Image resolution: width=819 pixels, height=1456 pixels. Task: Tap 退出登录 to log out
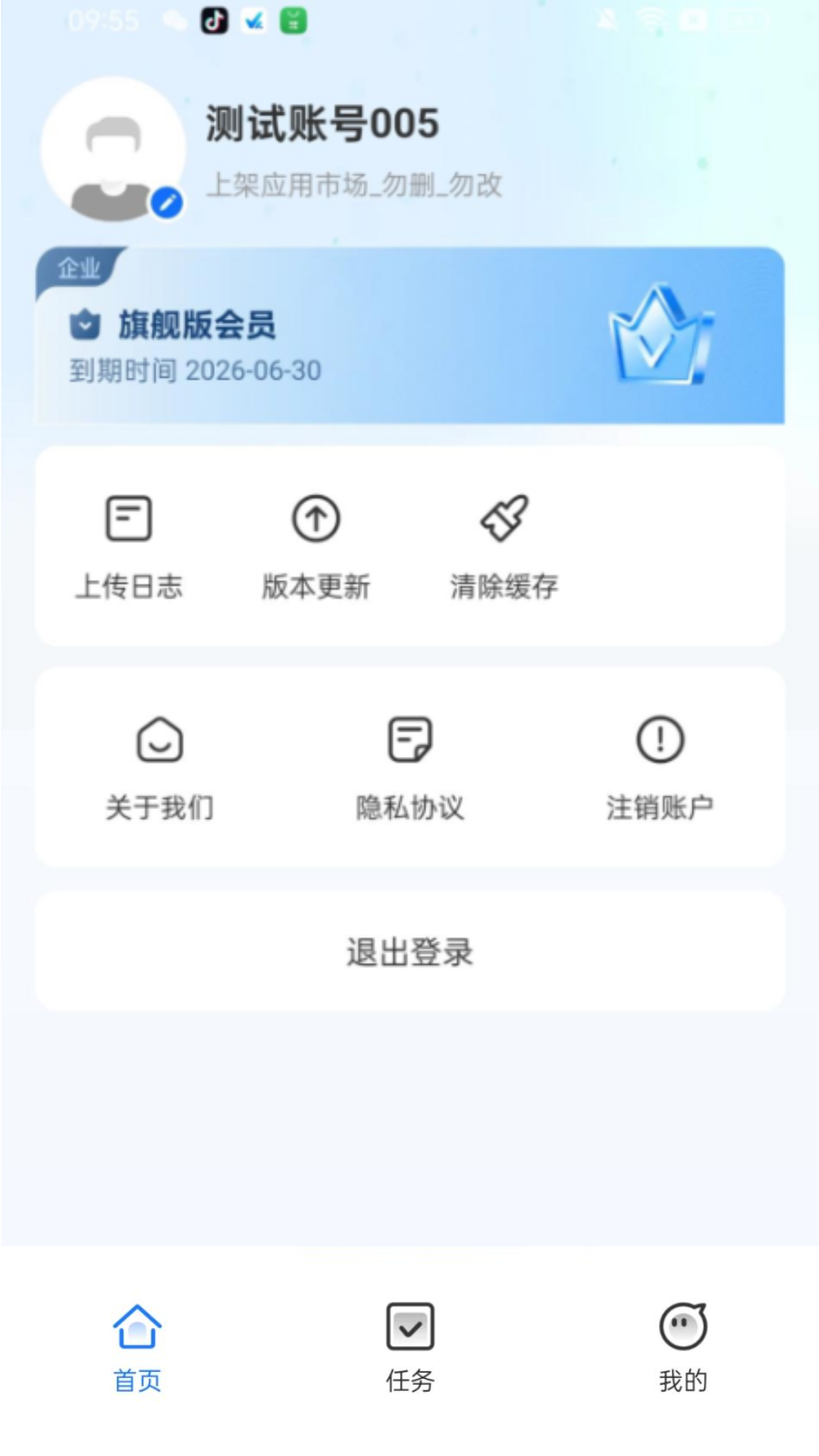click(409, 952)
